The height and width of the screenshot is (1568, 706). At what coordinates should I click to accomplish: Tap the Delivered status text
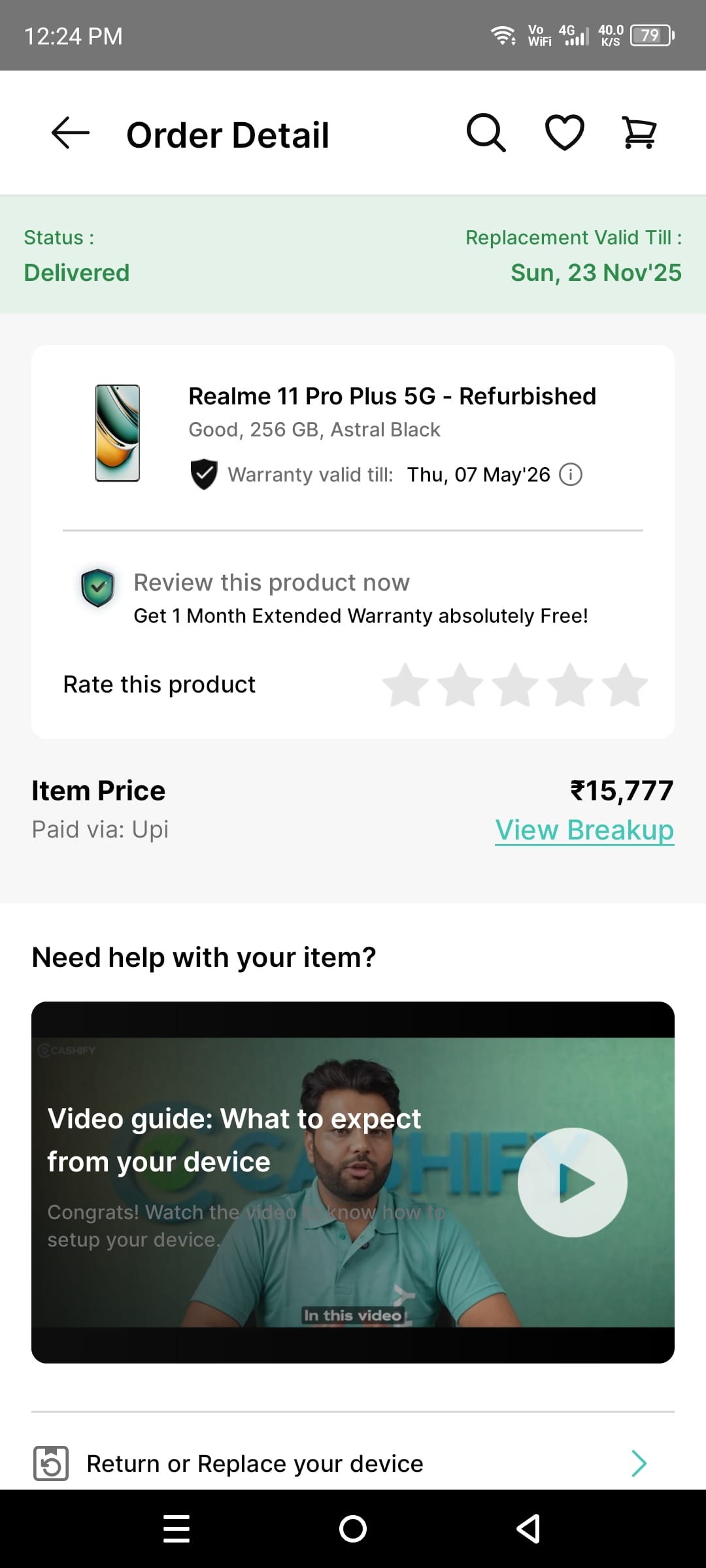coord(76,272)
